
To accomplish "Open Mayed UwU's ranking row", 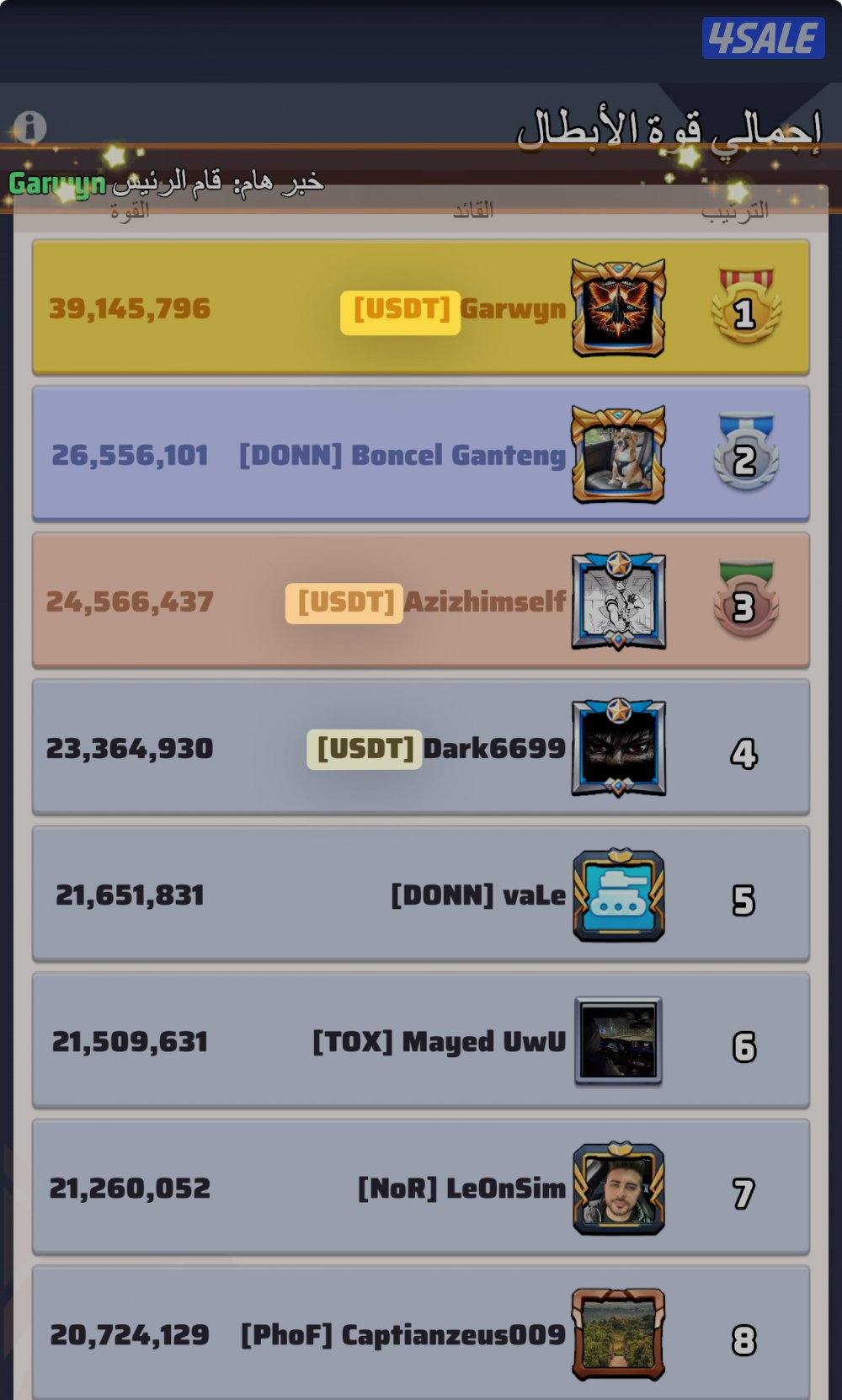I will (x=421, y=1041).
